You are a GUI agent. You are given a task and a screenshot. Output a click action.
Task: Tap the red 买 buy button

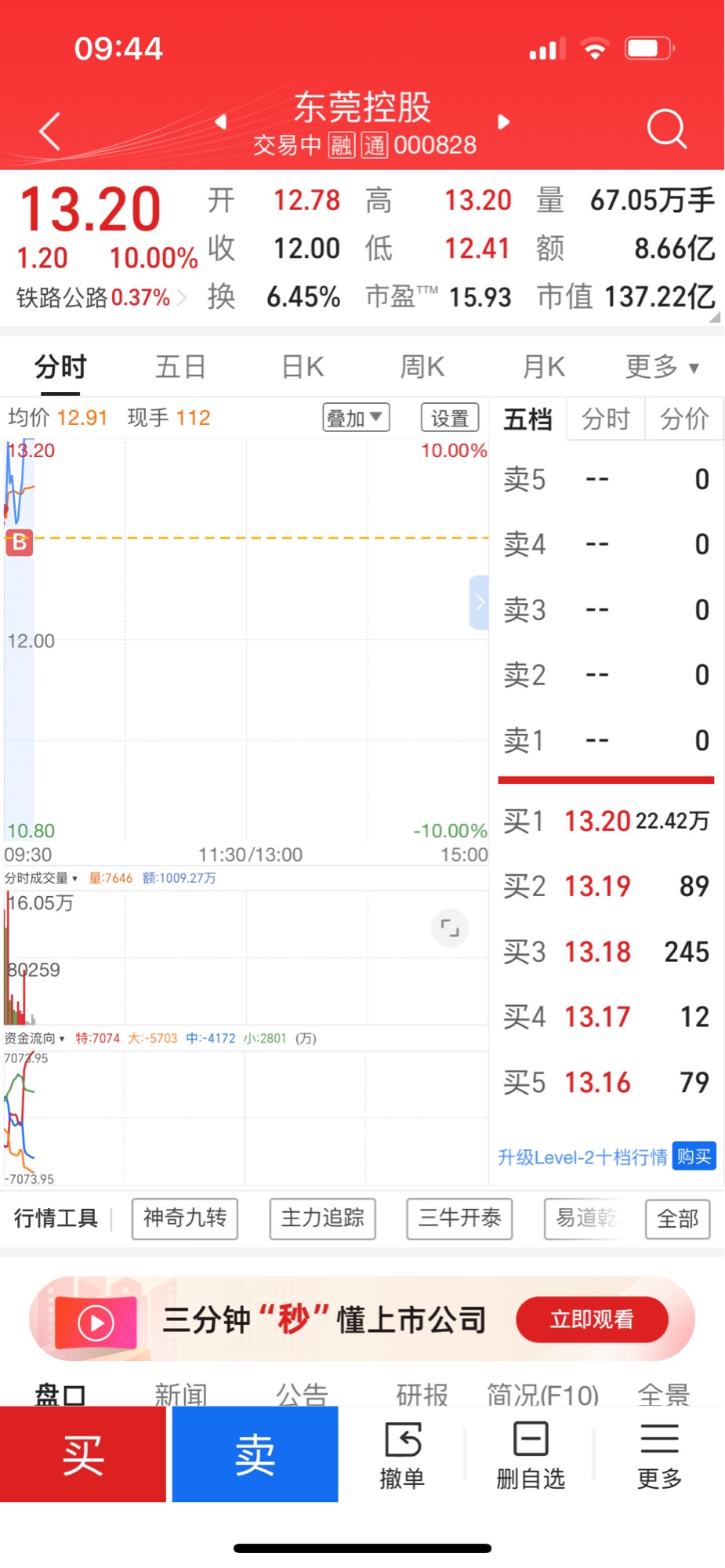click(83, 1454)
